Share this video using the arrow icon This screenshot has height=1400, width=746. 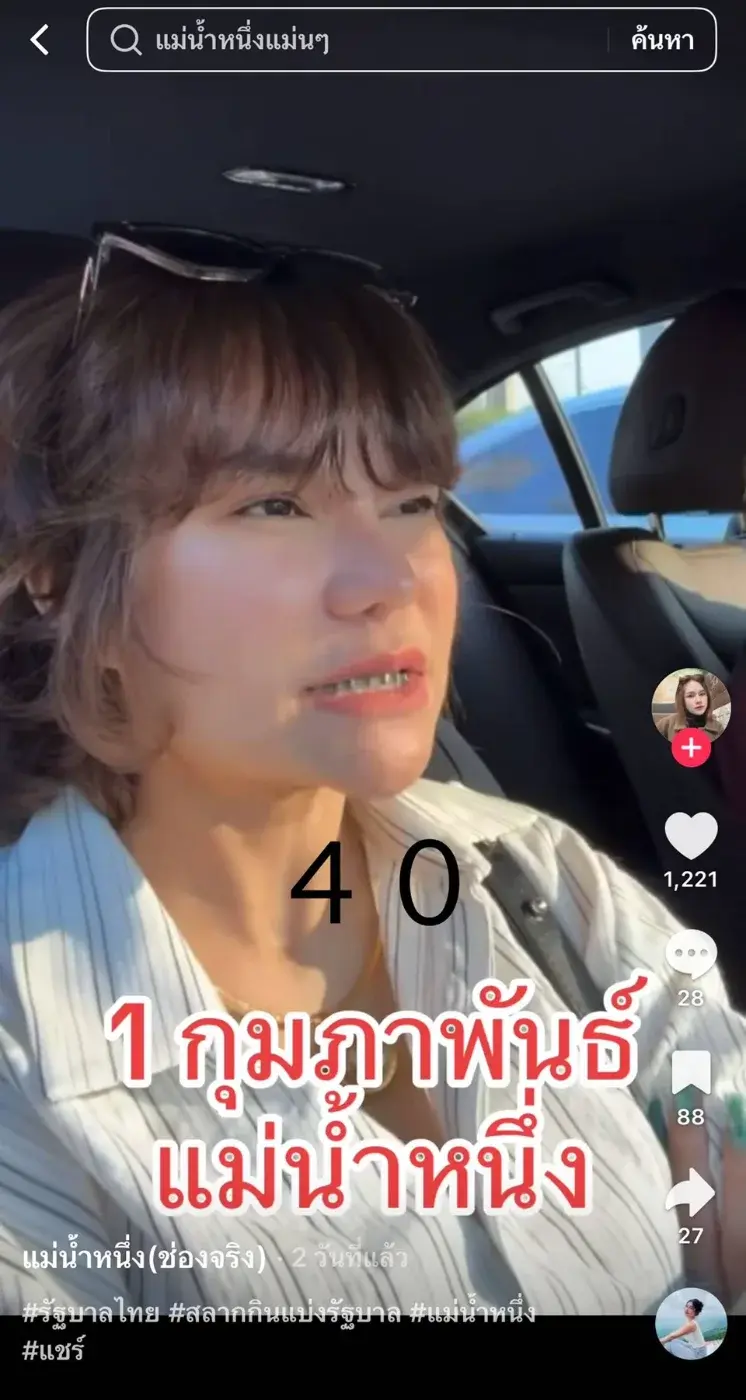691,1195
